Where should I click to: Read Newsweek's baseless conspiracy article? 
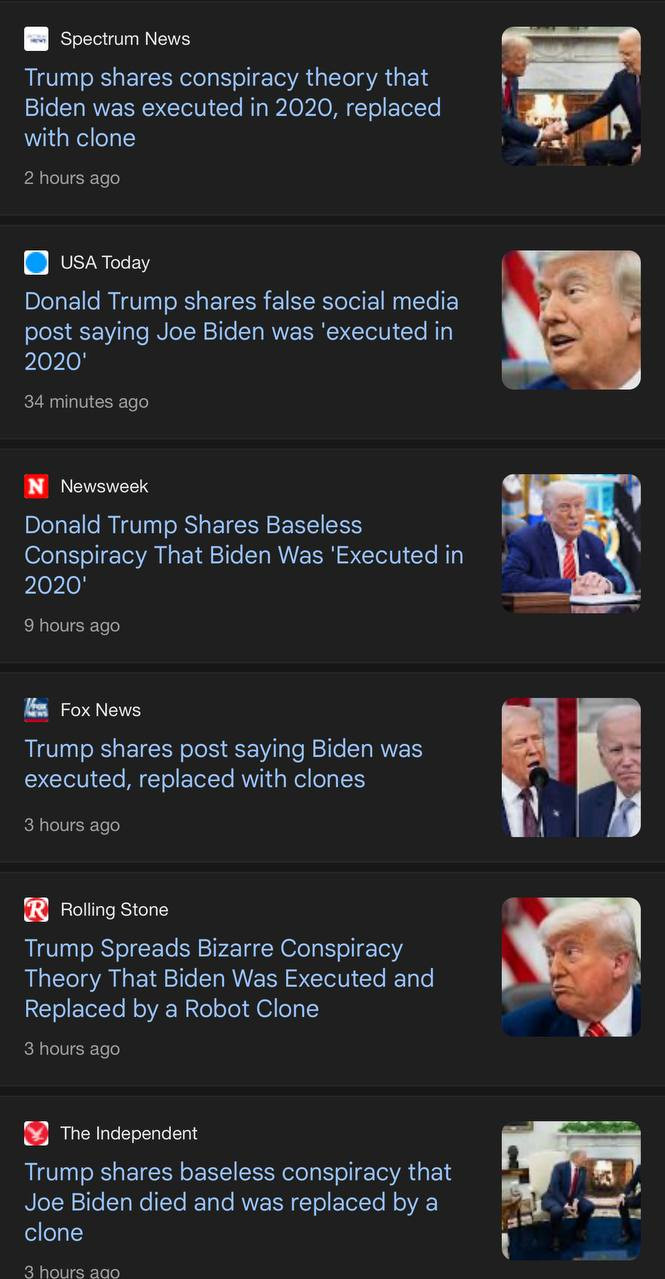pos(243,555)
